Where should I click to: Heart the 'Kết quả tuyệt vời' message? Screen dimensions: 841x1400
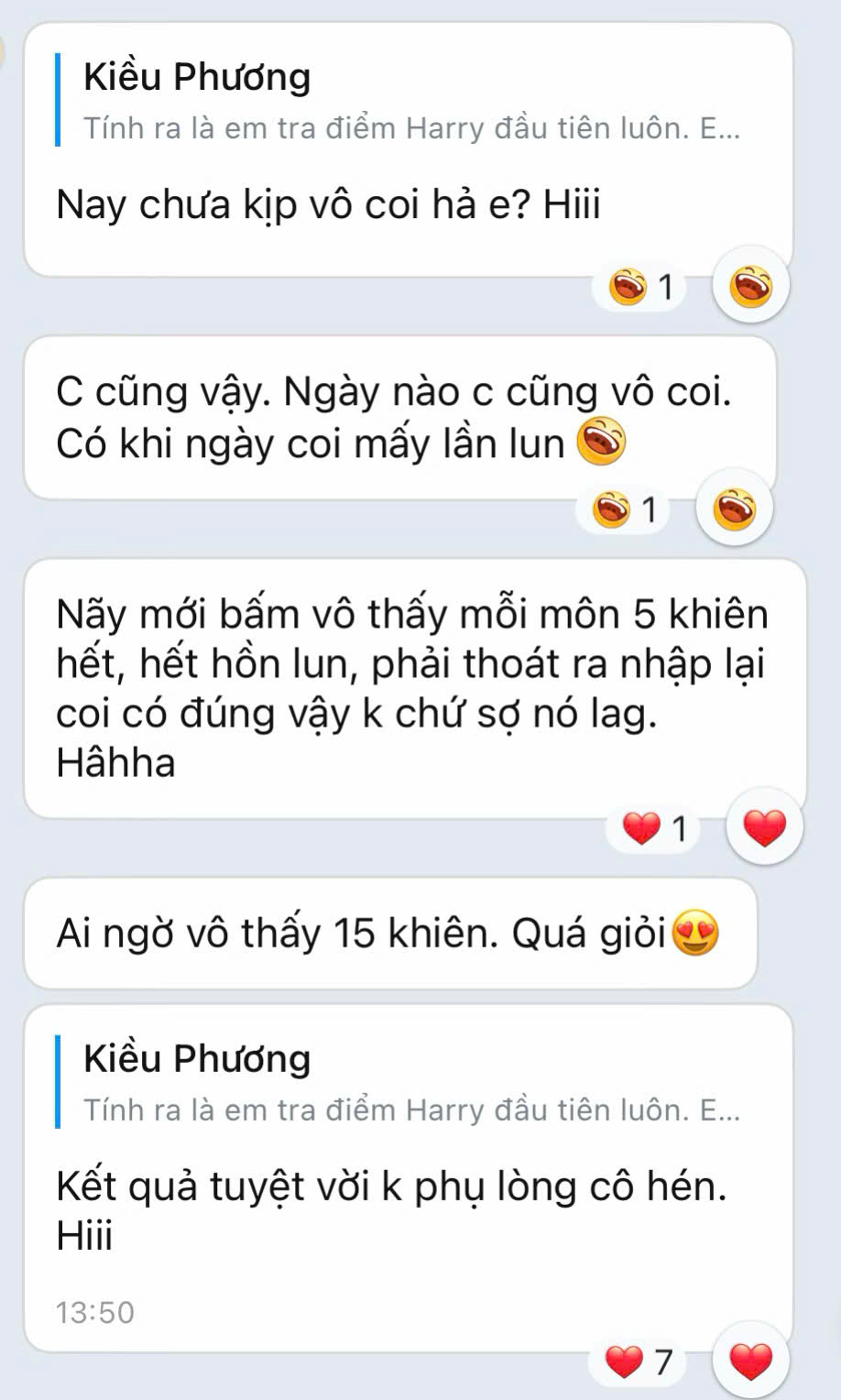tap(750, 1362)
